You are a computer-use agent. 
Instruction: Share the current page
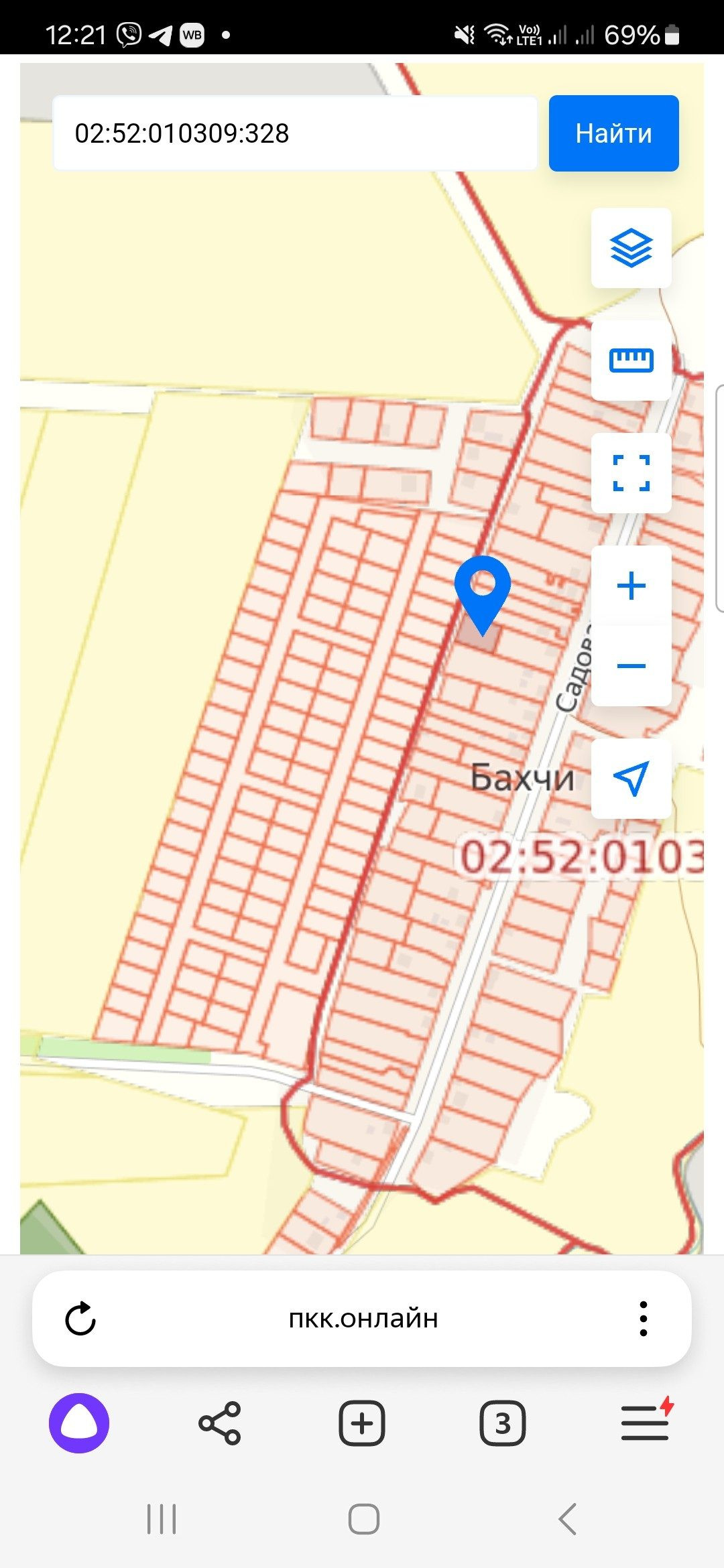[220, 1423]
